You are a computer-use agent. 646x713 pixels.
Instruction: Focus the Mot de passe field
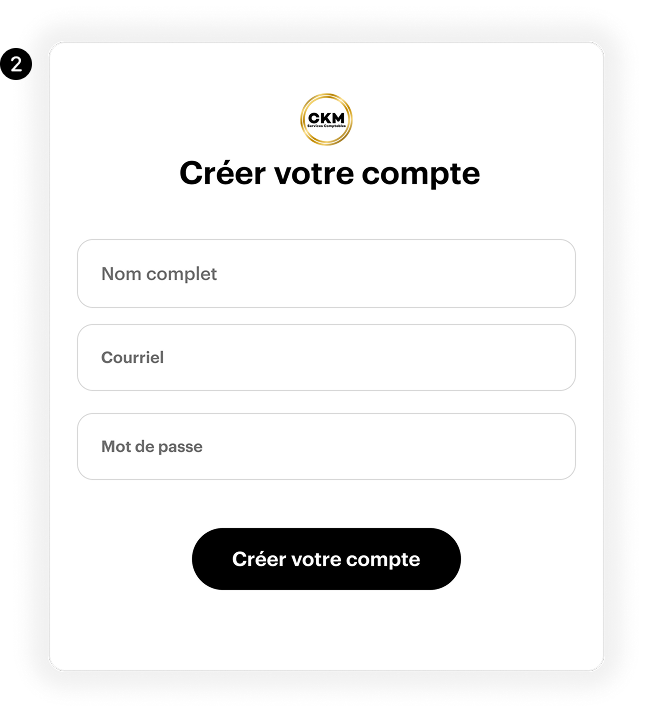click(326, 446)
